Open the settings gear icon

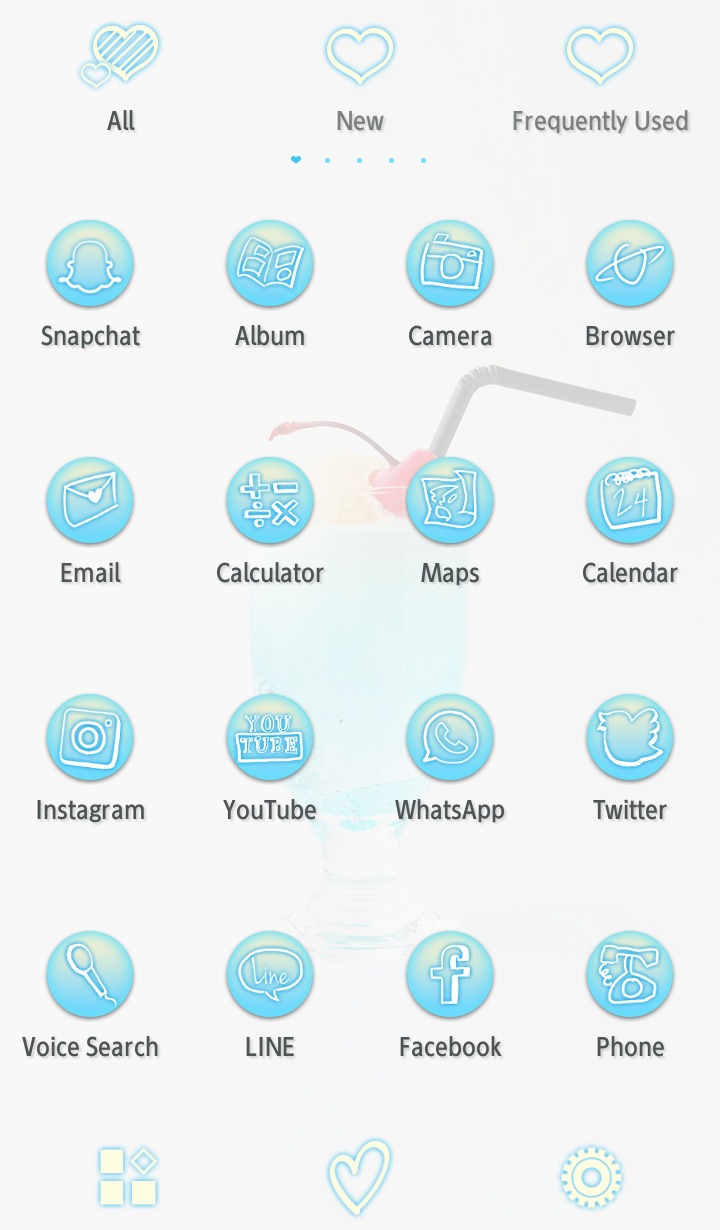point(591,1176)
